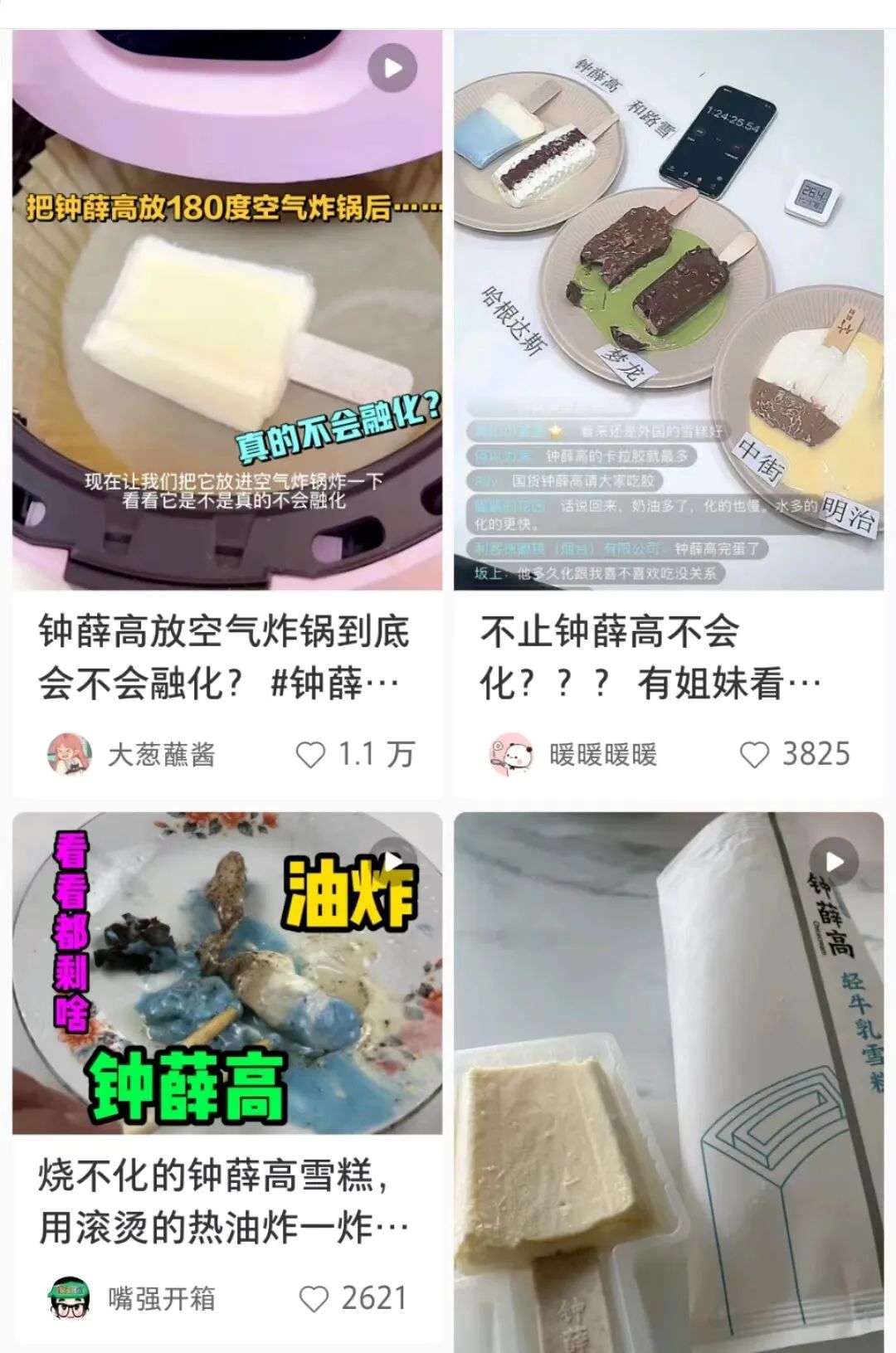
Task: Open the 钟薛高轻牛乳雪糕 video post
Action: pos(669,1078)
